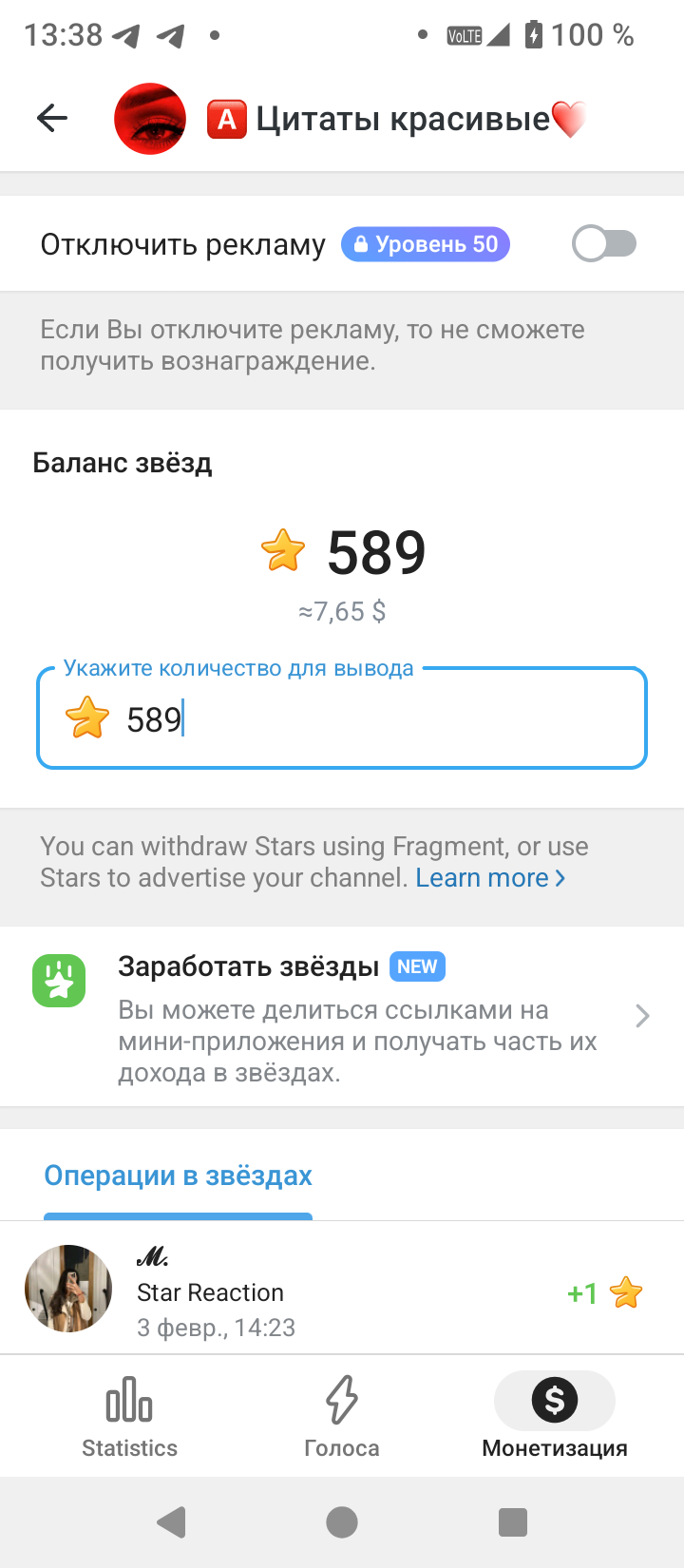The height and width of the screenshot is (1568, 684).
Task: Switch to the Монетизация tab
Action: [555, 1418]
